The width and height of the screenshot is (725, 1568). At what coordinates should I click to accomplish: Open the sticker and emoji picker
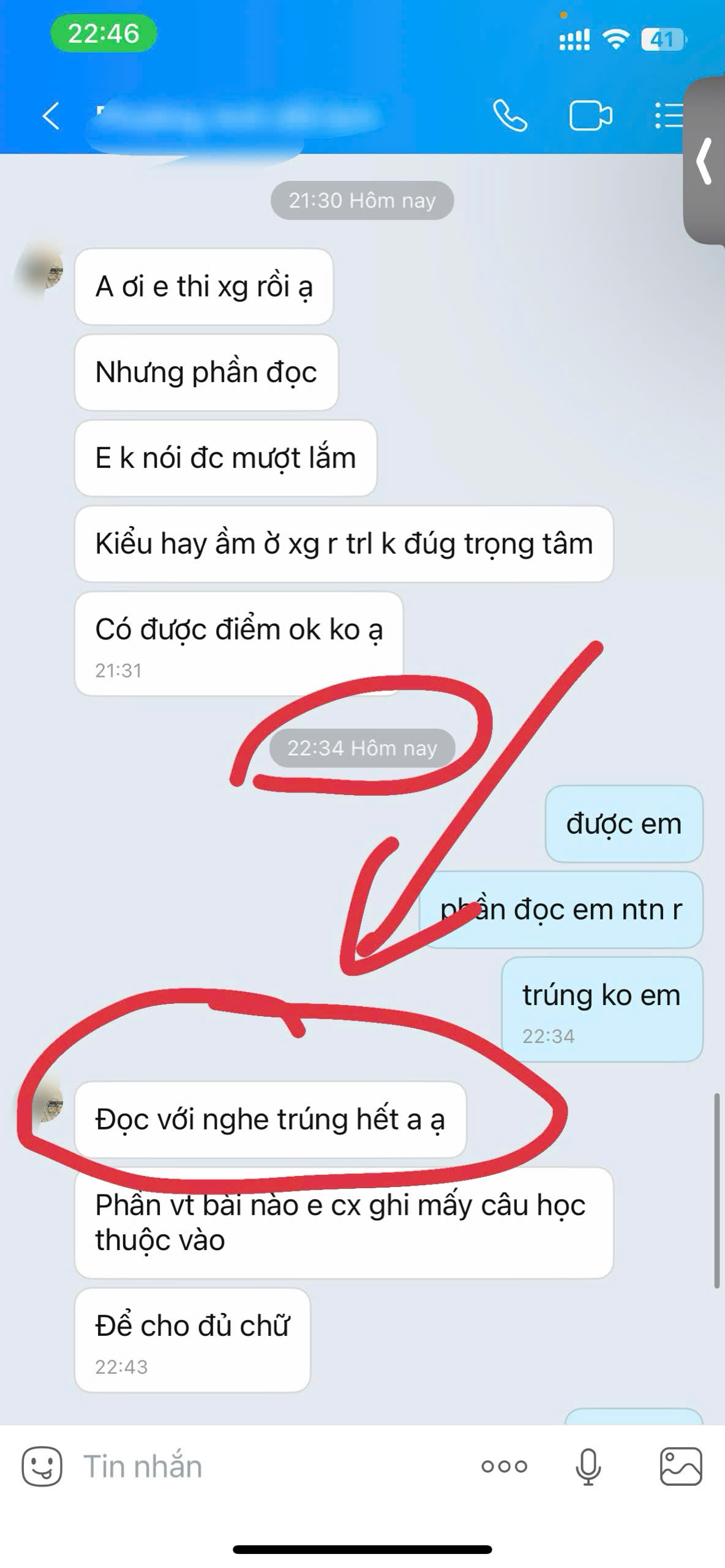pyautogui.click(x=42, y=1466)
